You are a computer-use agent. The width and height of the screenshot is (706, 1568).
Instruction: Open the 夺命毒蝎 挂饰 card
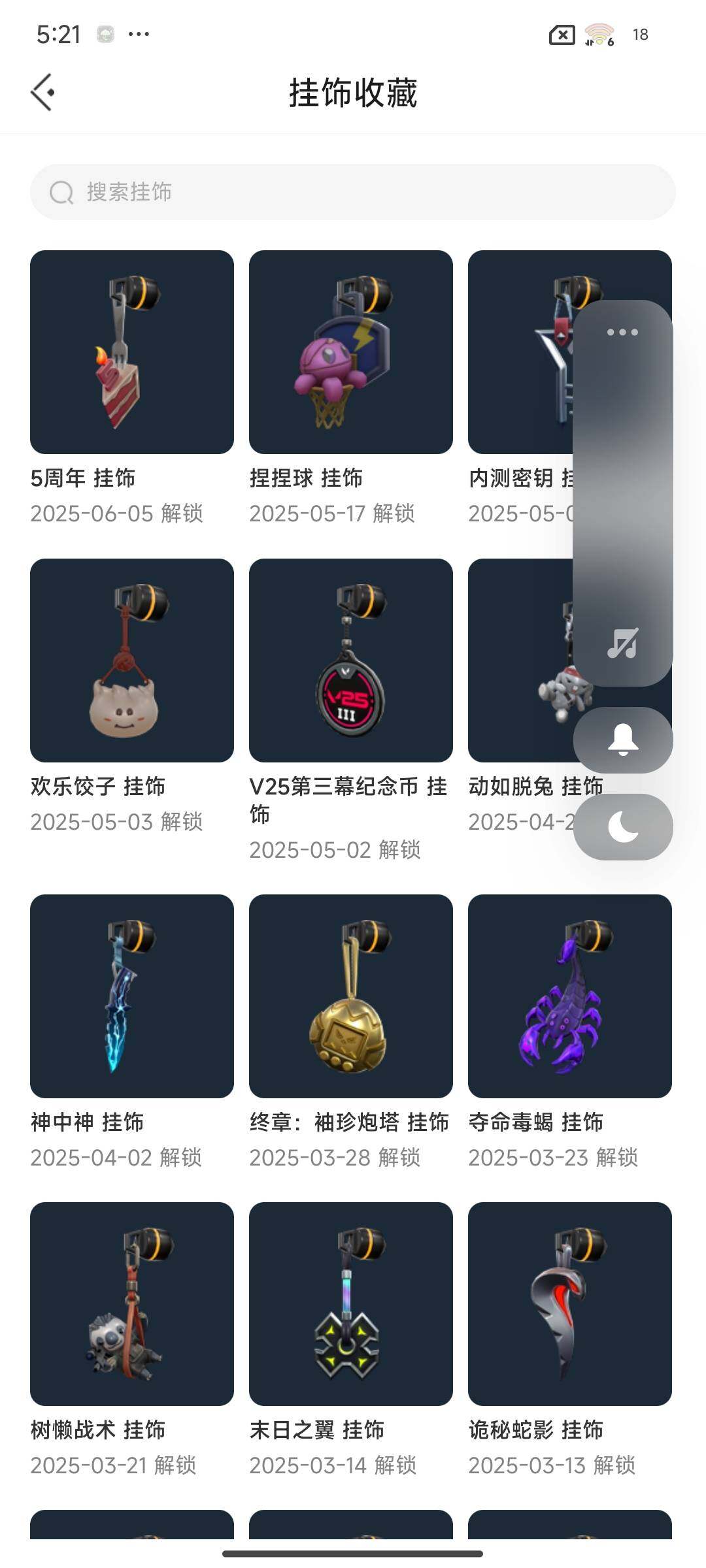pyautogui.click(x=570, y=996)
